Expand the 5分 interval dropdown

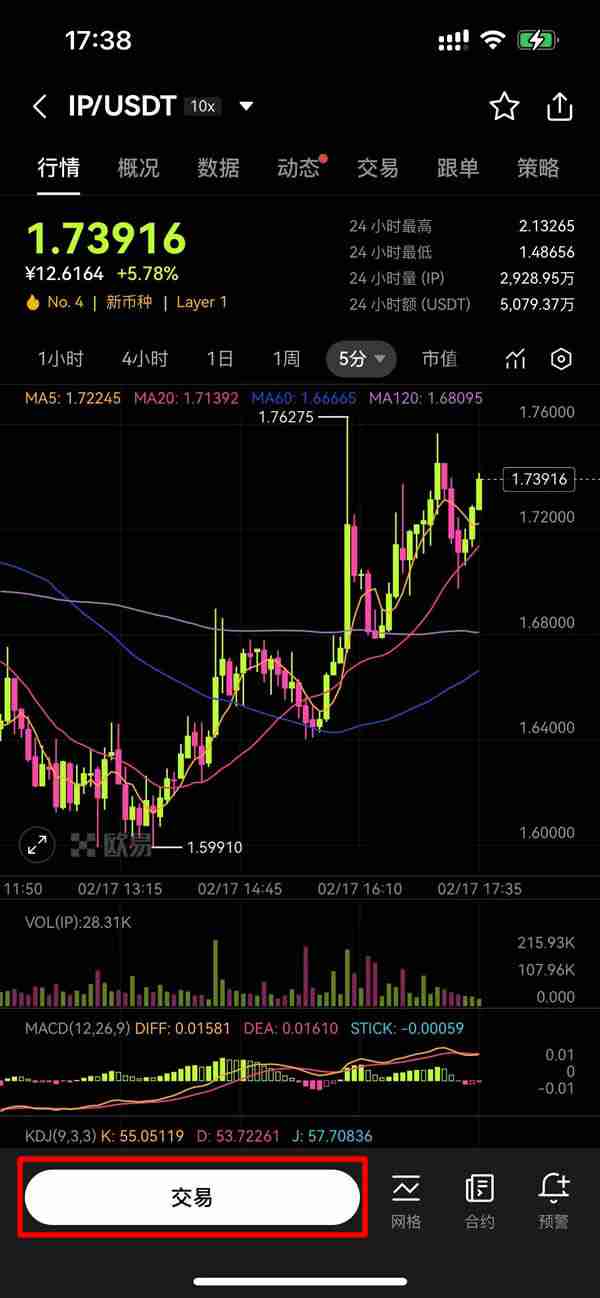pyautogui.click(x=361, y=359)
